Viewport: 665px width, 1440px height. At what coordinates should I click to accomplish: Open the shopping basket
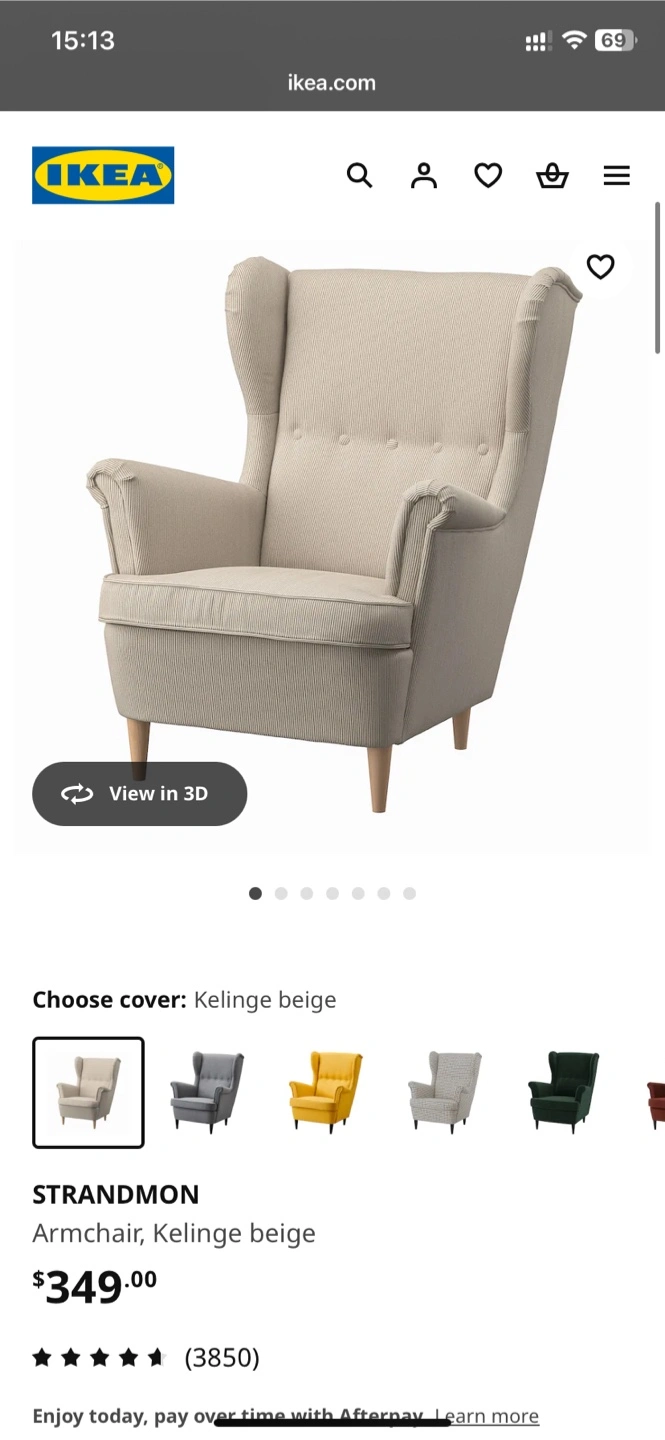(x=552, y=176)
